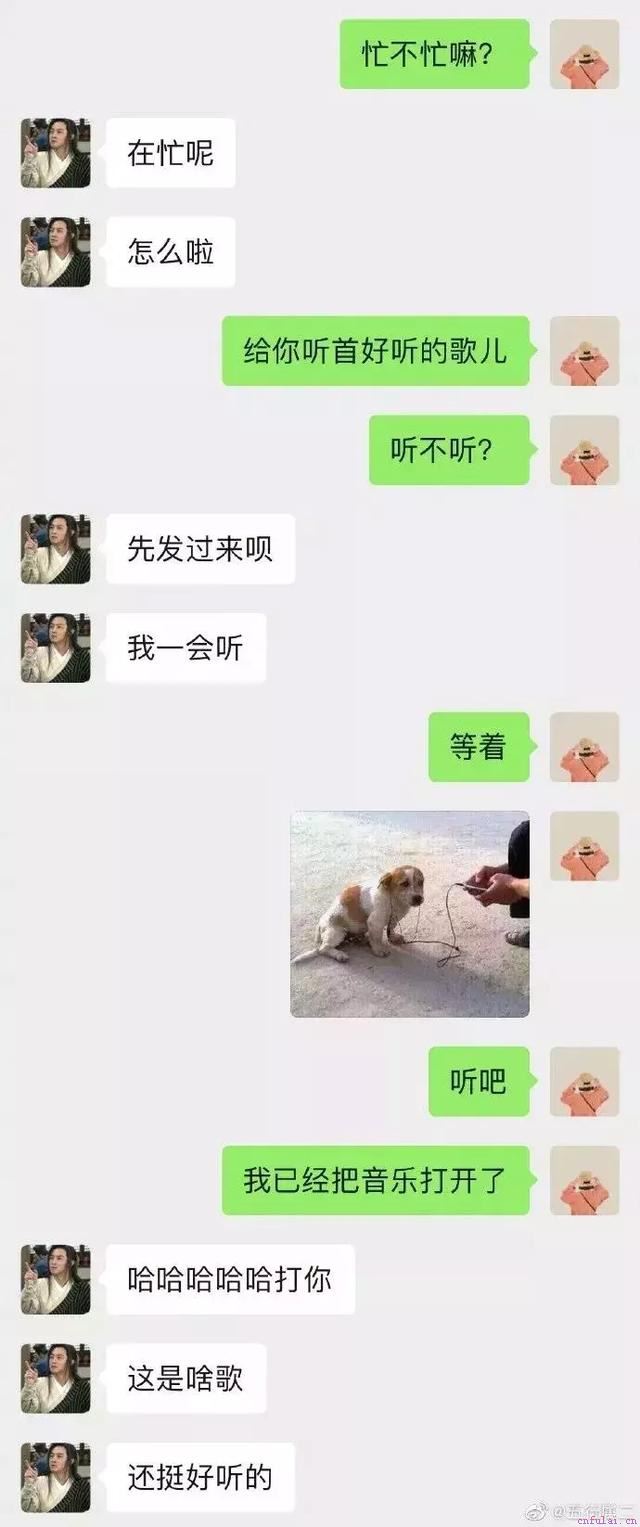This screenshot has width=640, height=1527.
Task: Open the puppy photo message
Action: click(409, 913)
